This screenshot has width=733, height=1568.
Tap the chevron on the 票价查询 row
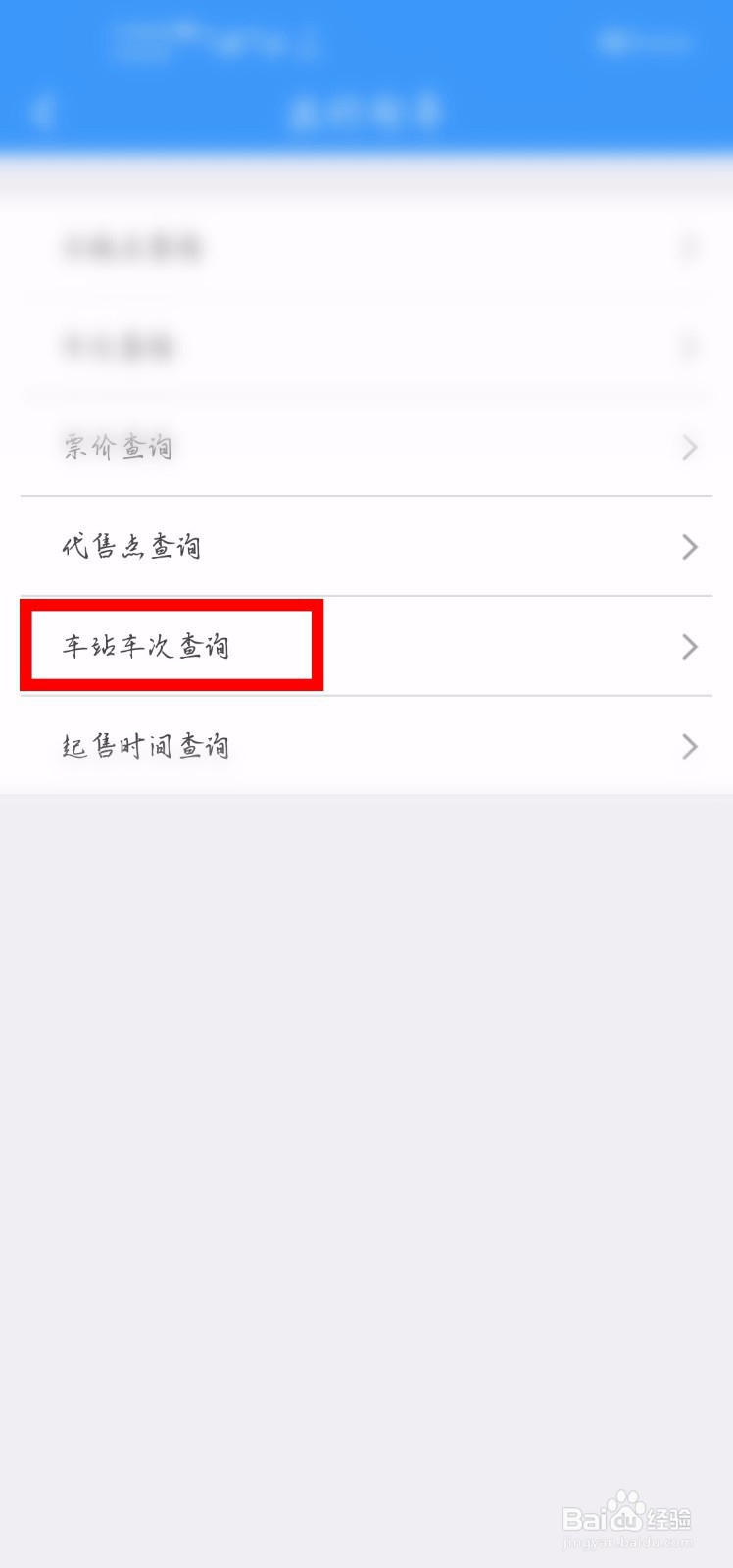690,448
